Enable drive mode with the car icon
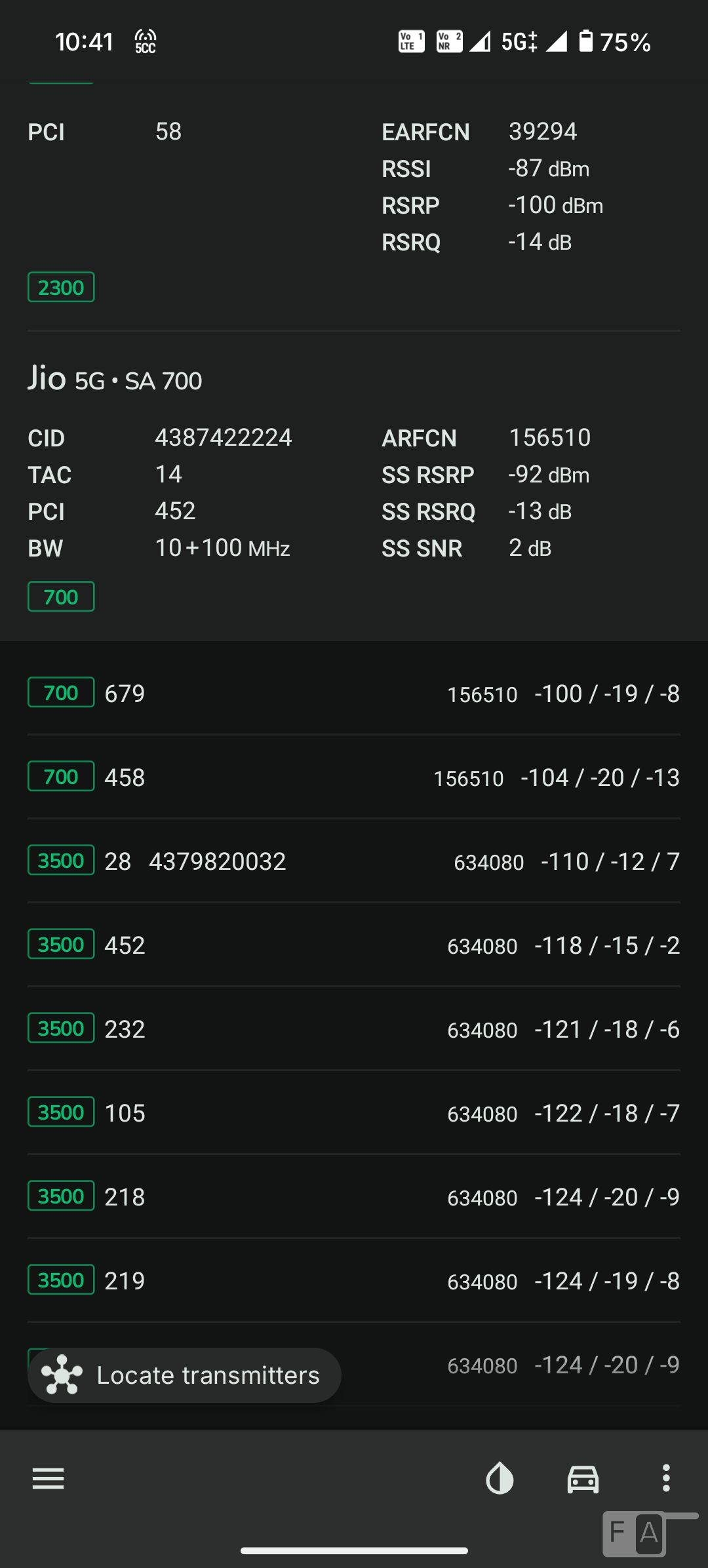The height and width of the screenshot is (1568, 708). 583,1479
